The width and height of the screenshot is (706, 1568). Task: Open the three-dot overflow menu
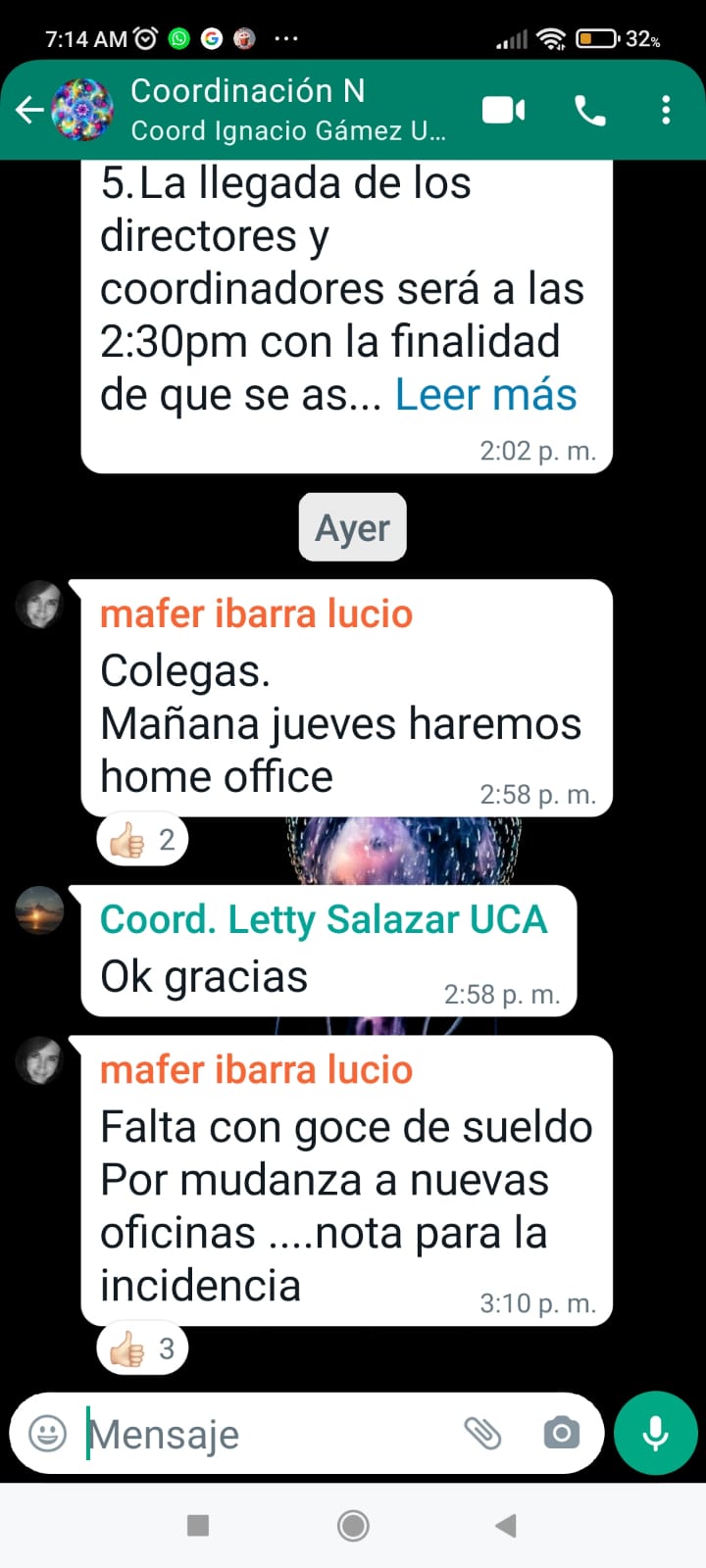pyautogui.click(x=666, y=110)
